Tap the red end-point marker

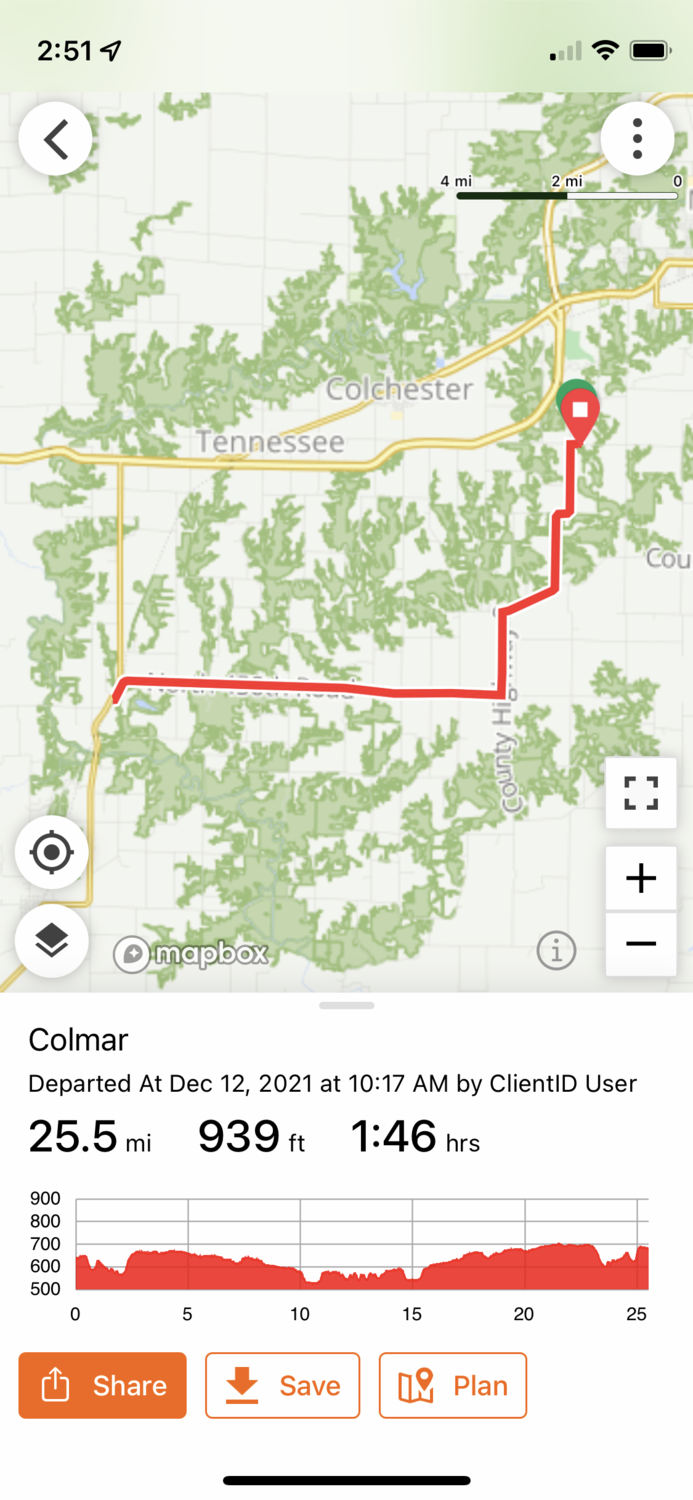580,414
